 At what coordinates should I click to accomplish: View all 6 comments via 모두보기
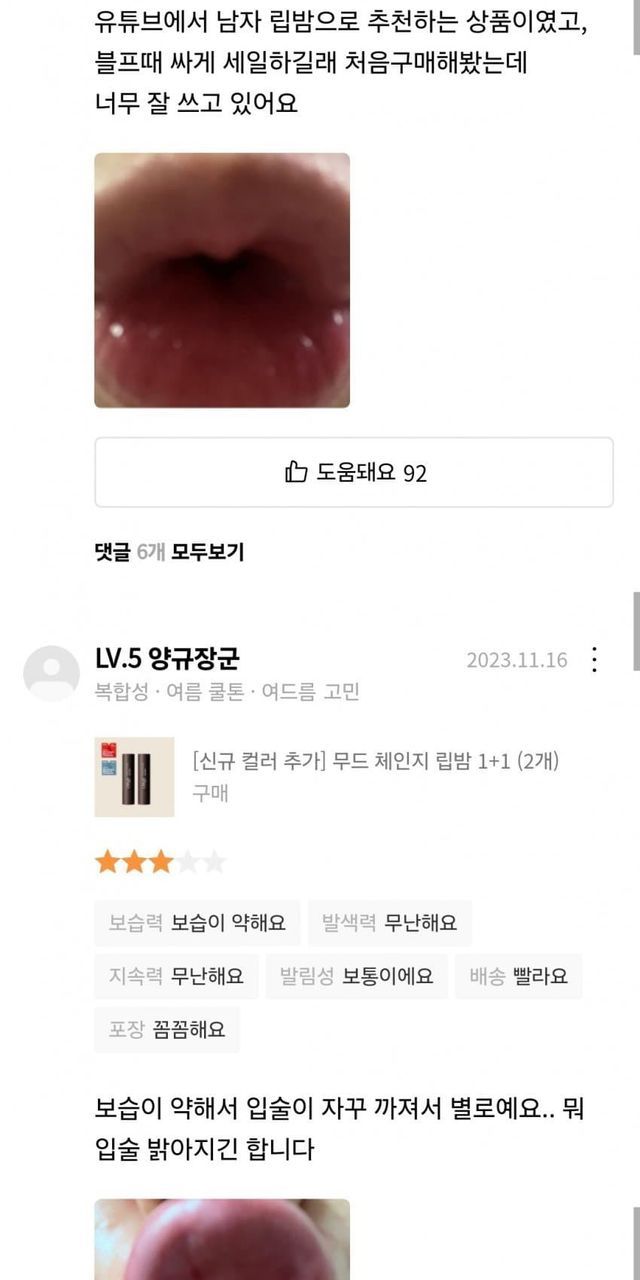[x=207, y=551]
